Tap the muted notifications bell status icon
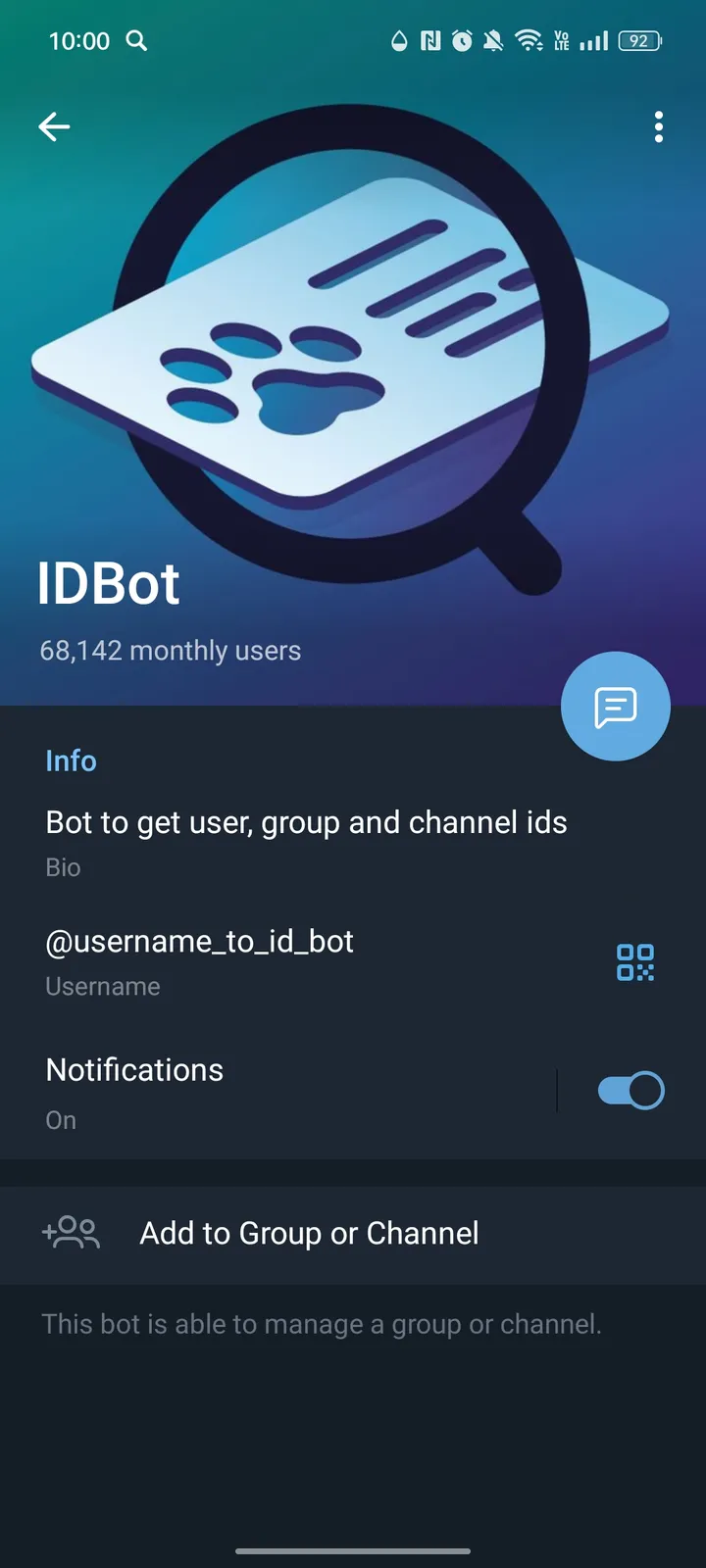 pos(493,41)
